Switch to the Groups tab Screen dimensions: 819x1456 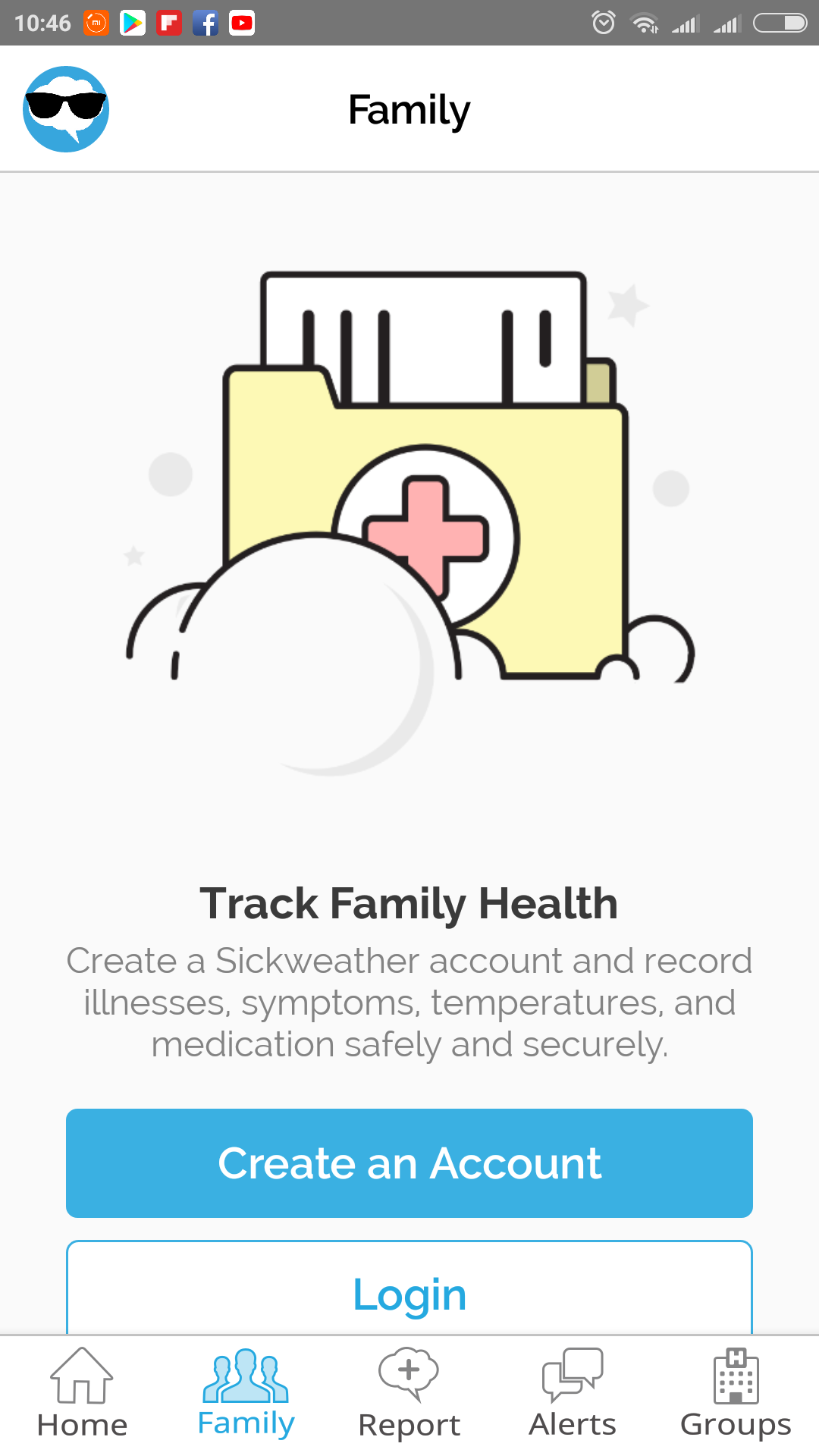tap(736, 1394)
